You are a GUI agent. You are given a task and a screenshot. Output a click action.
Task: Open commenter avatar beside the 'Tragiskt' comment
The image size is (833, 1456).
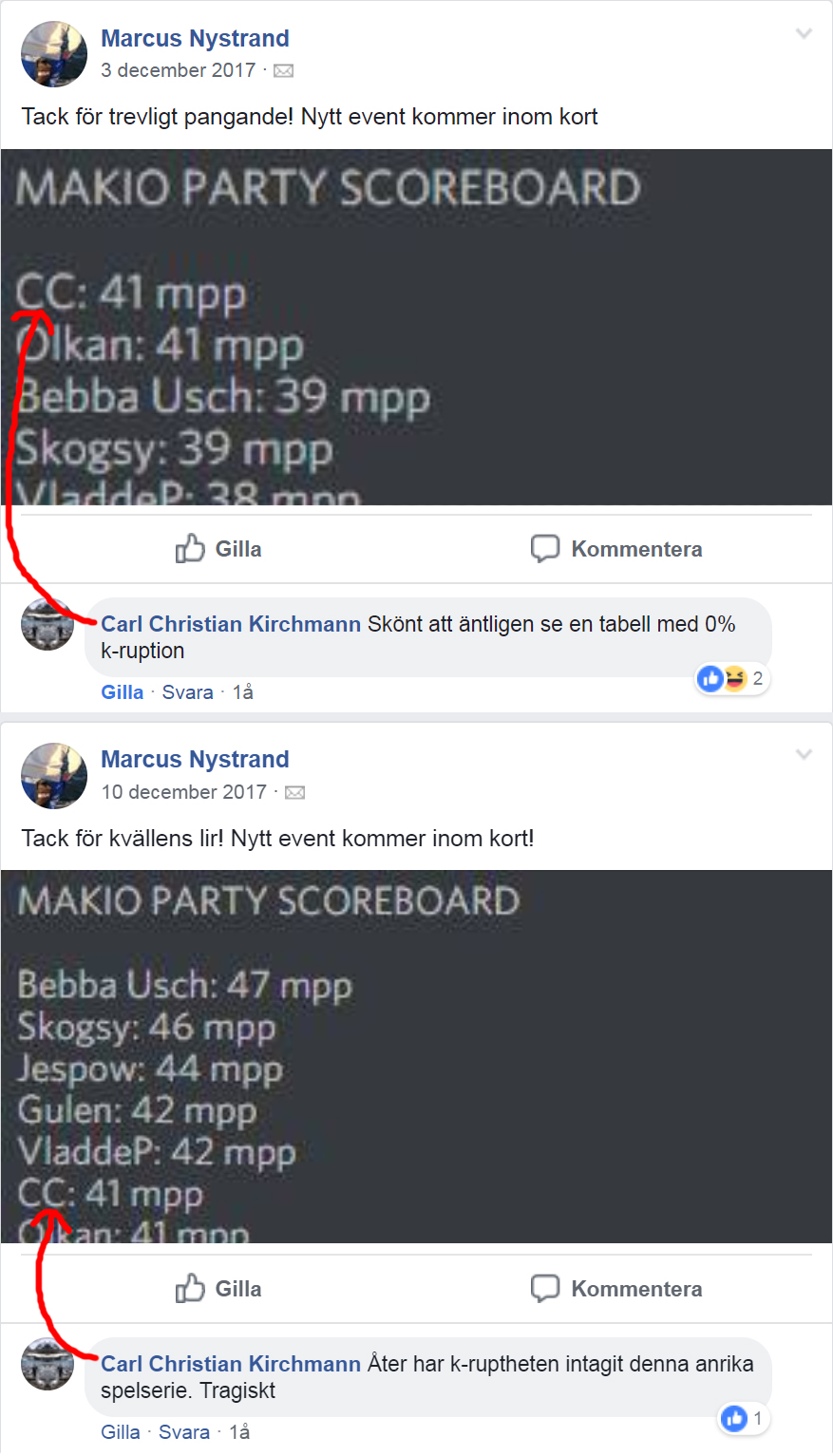[47, 1364]
